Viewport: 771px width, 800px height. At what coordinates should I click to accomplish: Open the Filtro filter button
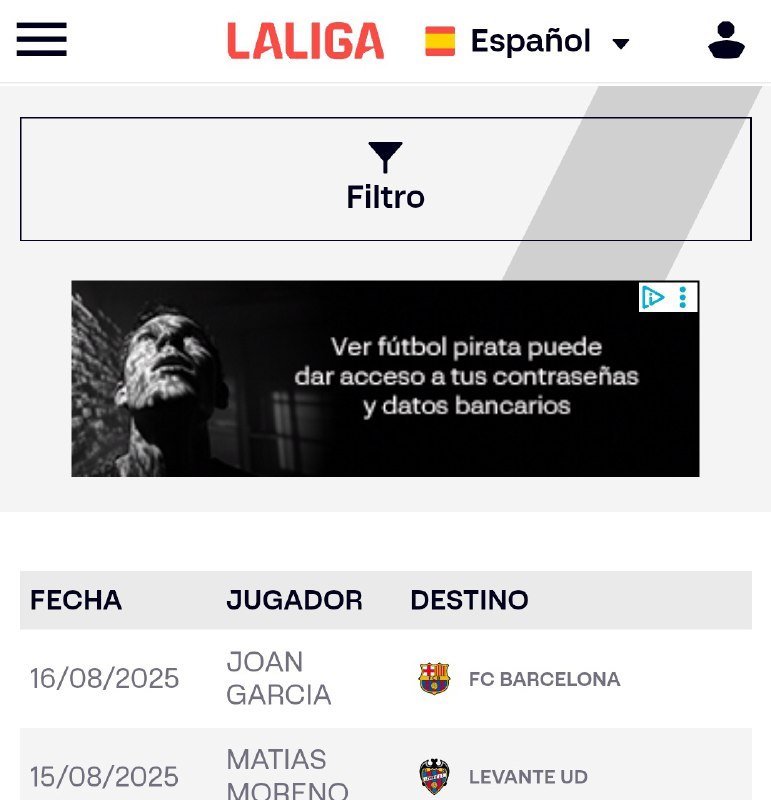pyautogui.click(x=385, y=179)
